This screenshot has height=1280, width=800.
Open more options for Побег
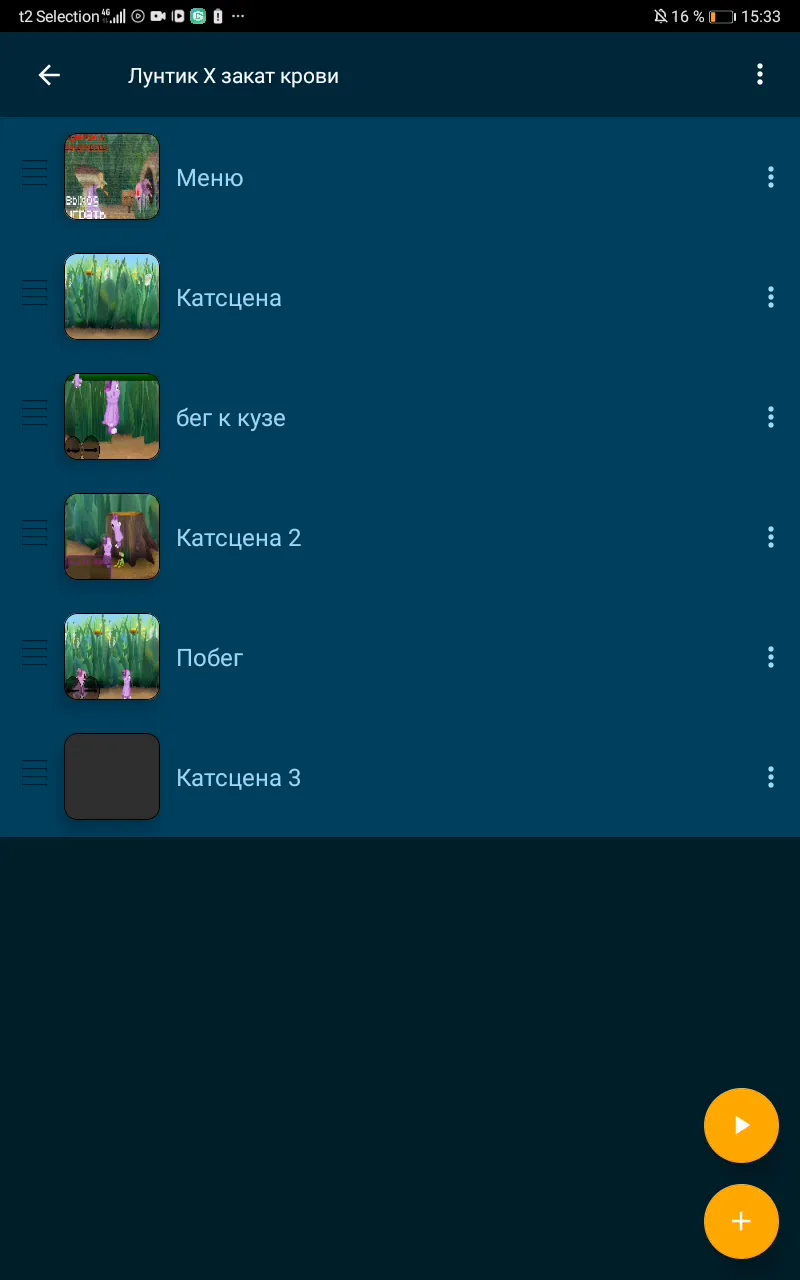pos(770,657)
